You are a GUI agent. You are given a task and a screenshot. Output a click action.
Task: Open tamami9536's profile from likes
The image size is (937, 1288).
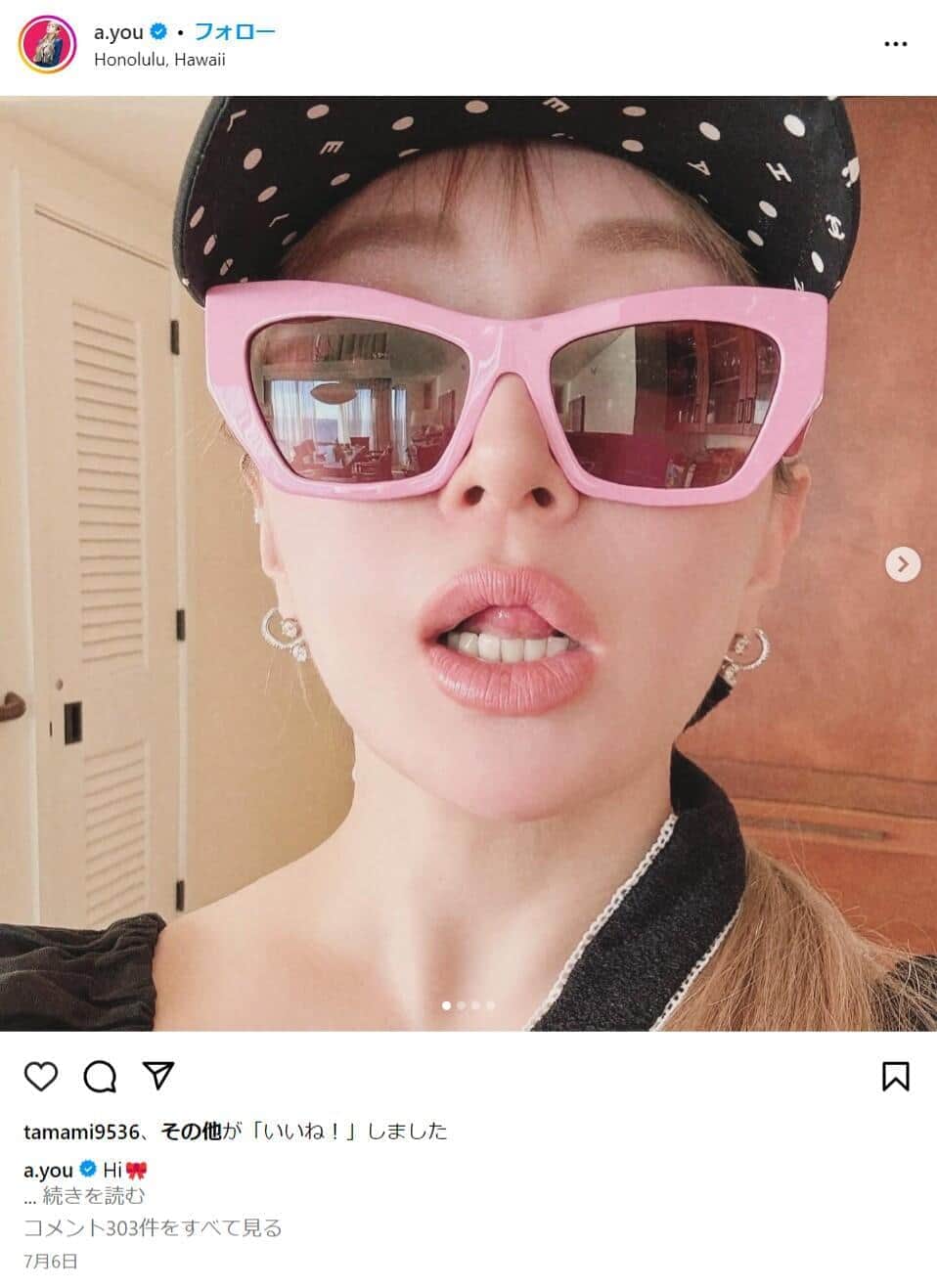(82, 1131)
